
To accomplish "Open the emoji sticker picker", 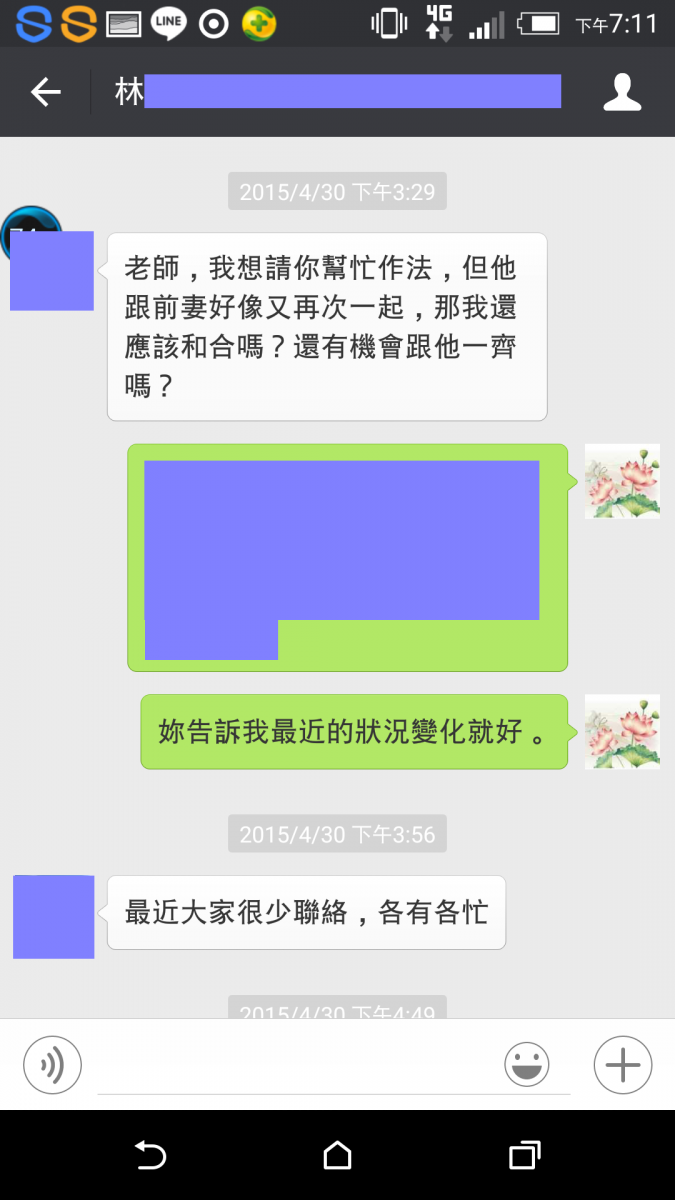I will coord(527,1064).
